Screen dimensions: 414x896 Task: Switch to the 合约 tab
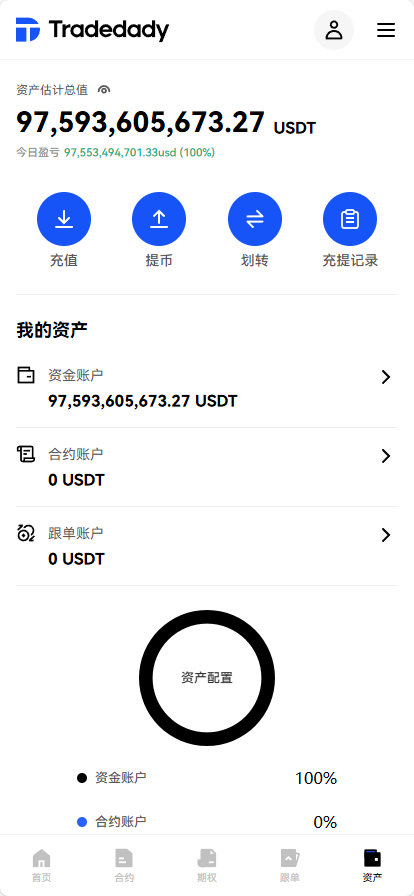pyautogui.click(x=124, y=865)
